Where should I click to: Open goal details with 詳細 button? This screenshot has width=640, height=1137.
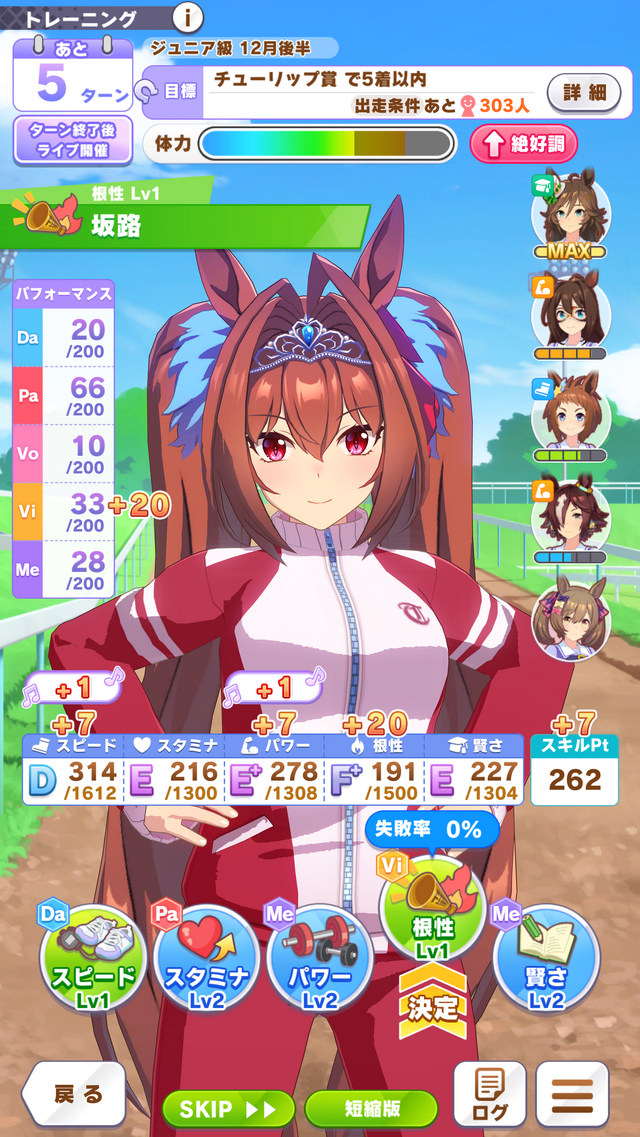tap(584, 93)
